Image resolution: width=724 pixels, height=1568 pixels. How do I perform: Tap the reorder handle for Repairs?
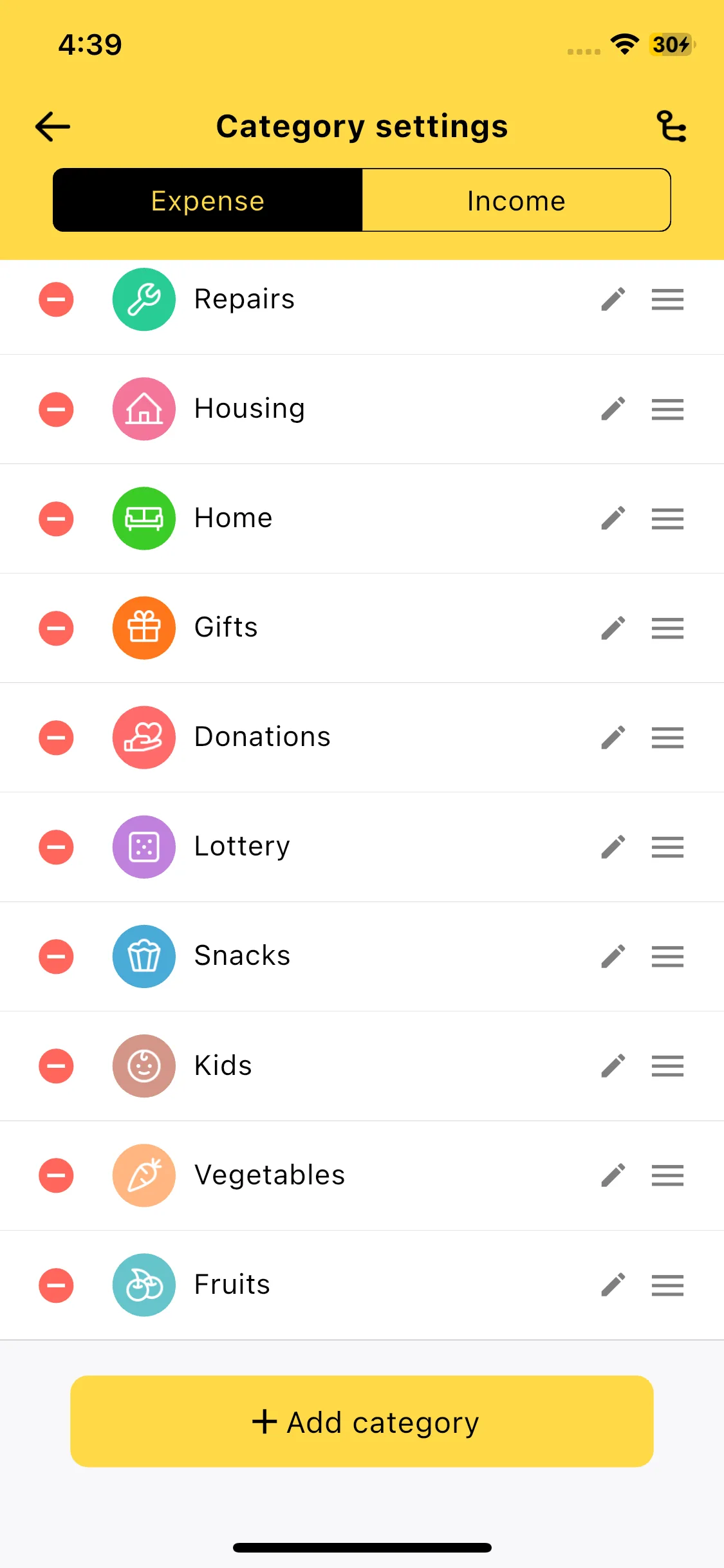667,299
